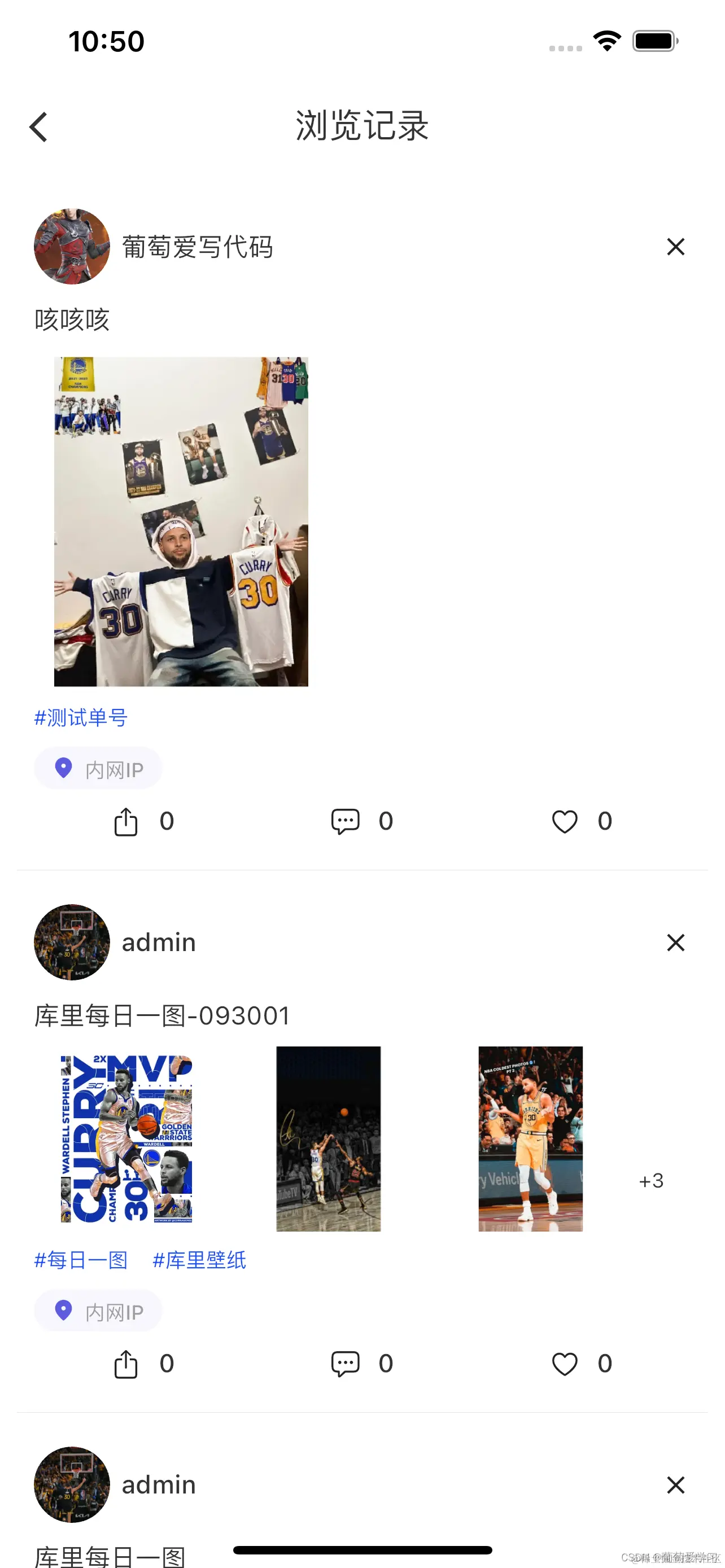
Task: Share the 库里每日一图-093001 post
Action: (126, 1364)
